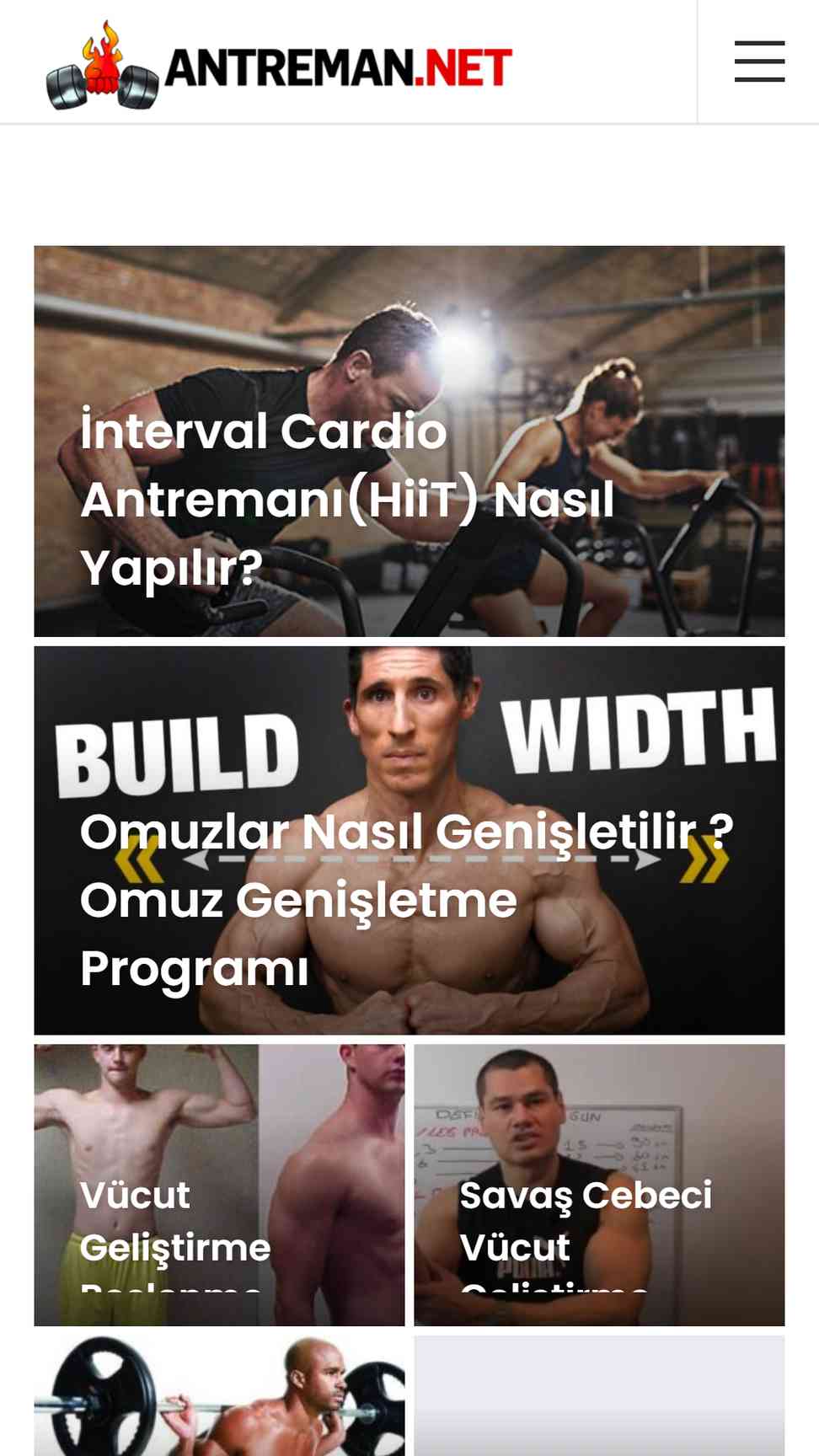
Task: Open the hamburger menu
Action: (759, 62)
